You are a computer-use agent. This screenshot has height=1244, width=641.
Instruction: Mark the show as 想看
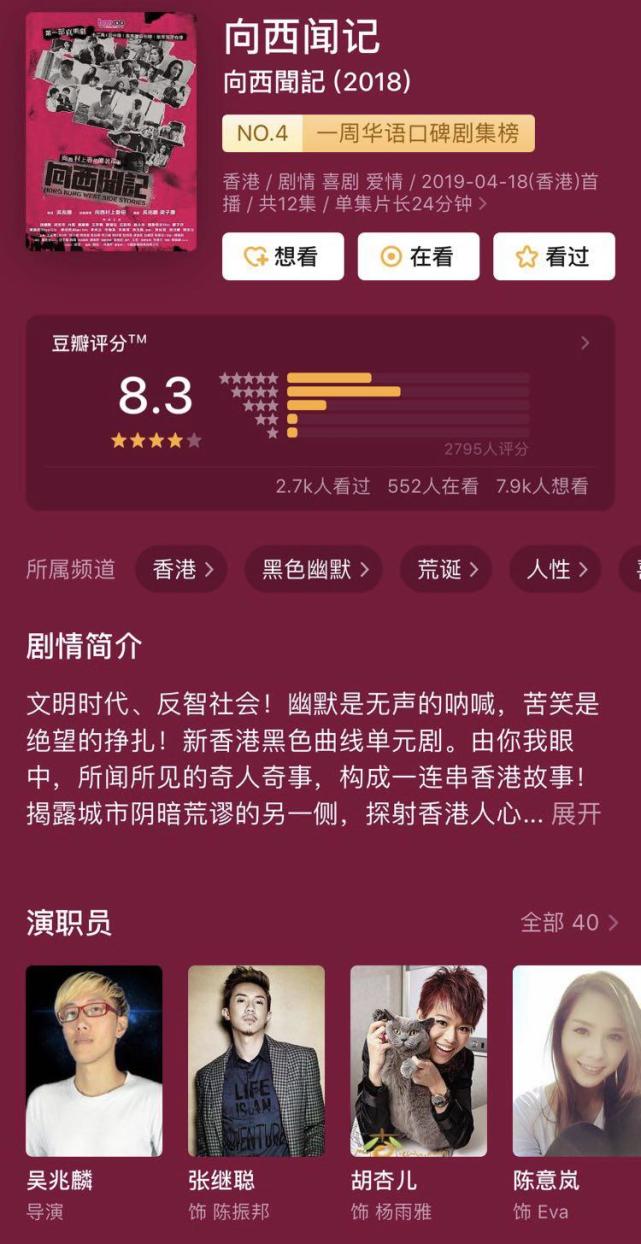(283, 257)
